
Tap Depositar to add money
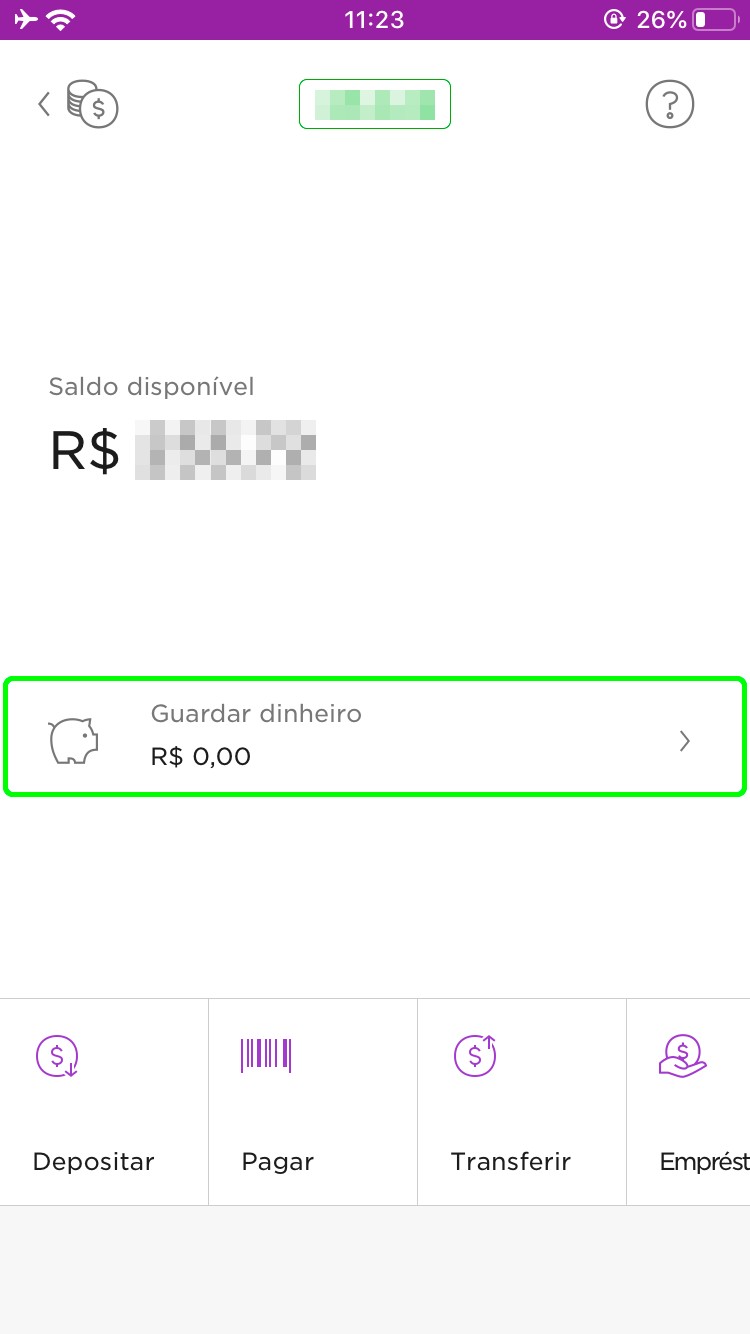[x=103, y=1102]
